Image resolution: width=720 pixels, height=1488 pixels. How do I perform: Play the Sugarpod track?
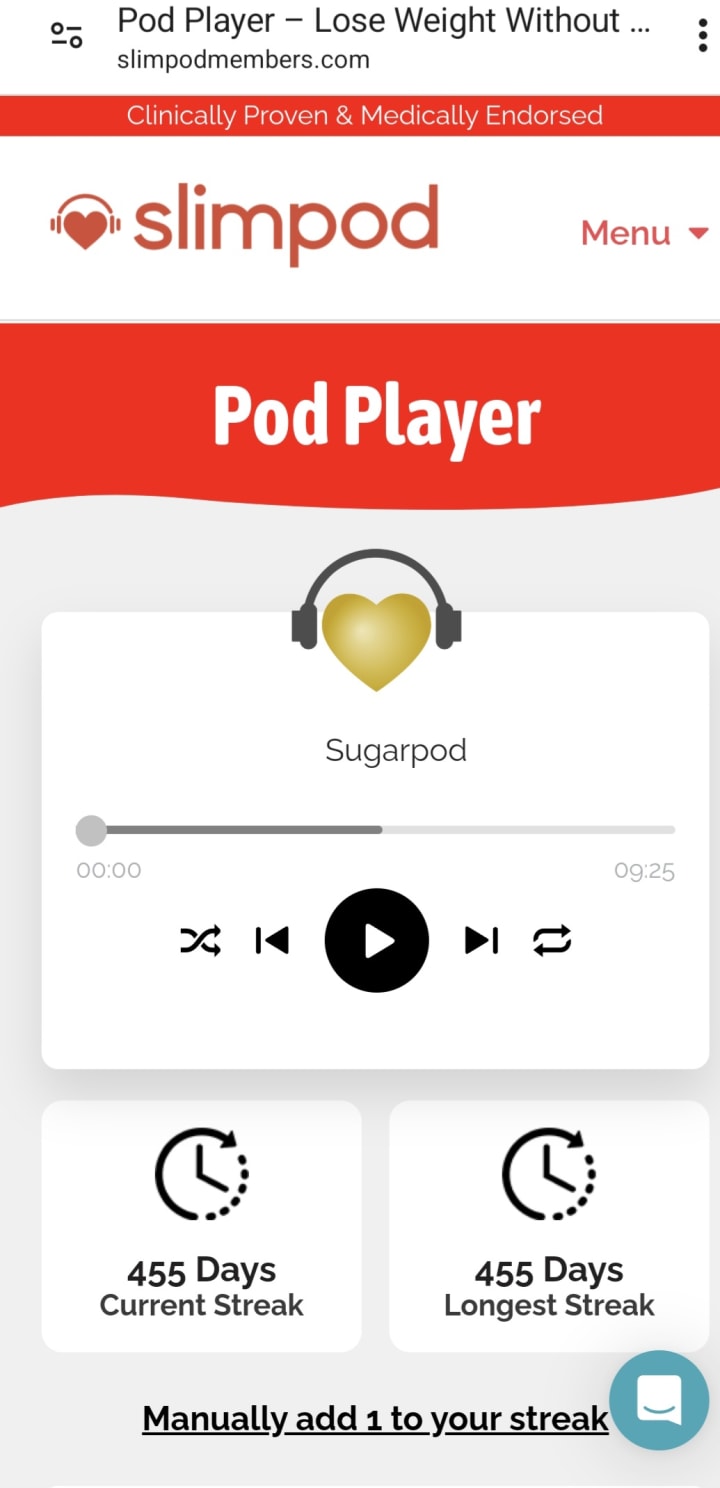click(x=377, y=940)
